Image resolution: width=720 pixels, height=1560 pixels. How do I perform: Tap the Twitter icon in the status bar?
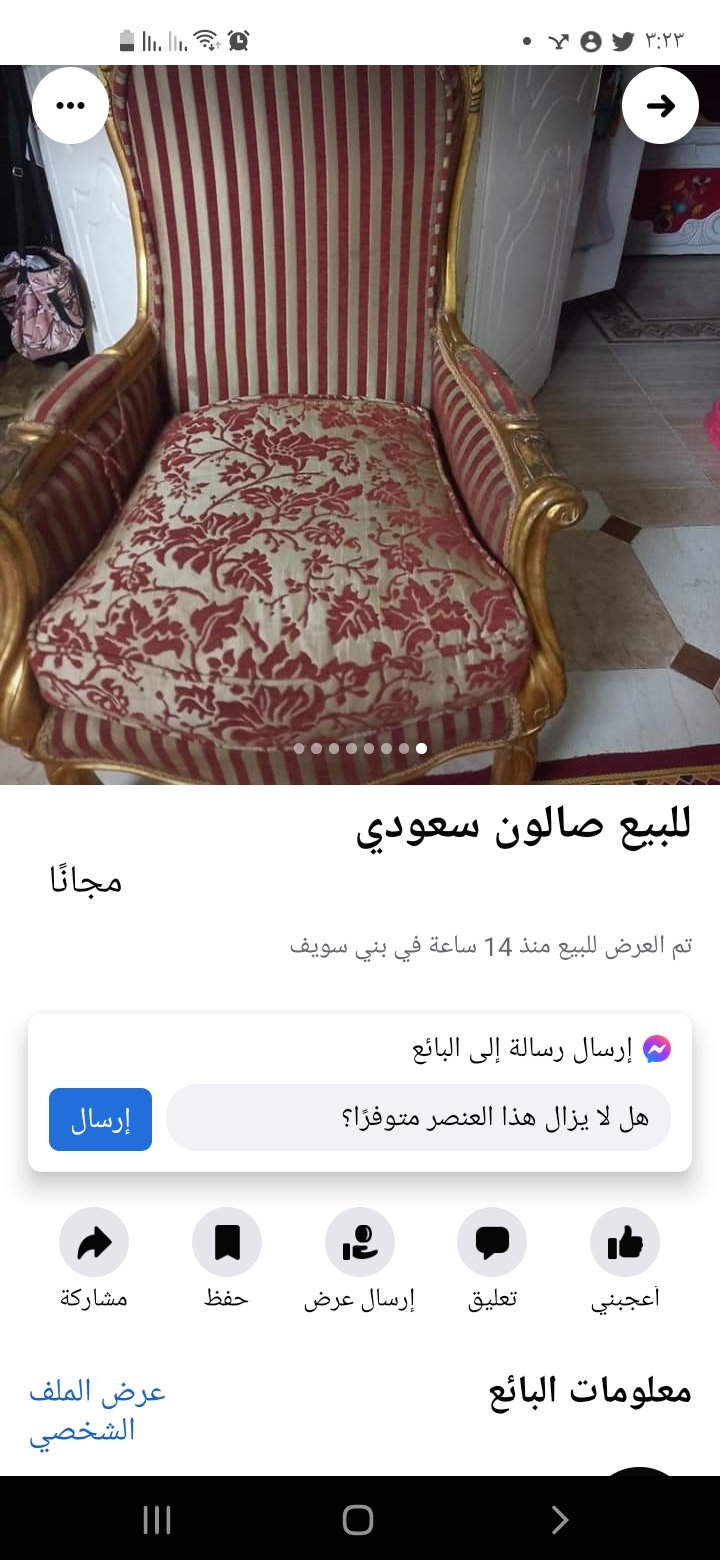point(624,42)
